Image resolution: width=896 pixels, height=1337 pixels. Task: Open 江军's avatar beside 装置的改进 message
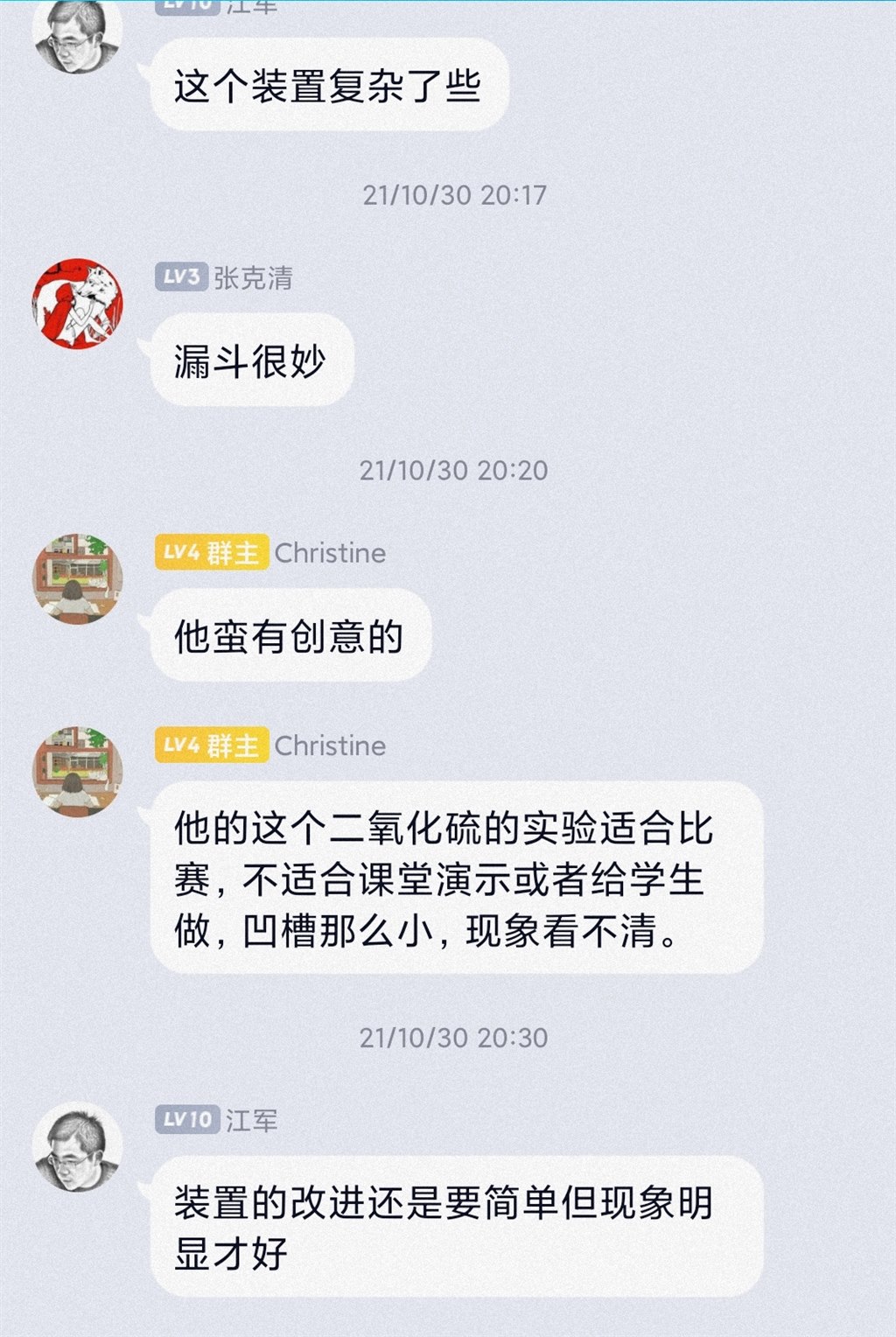(77, 1145)
